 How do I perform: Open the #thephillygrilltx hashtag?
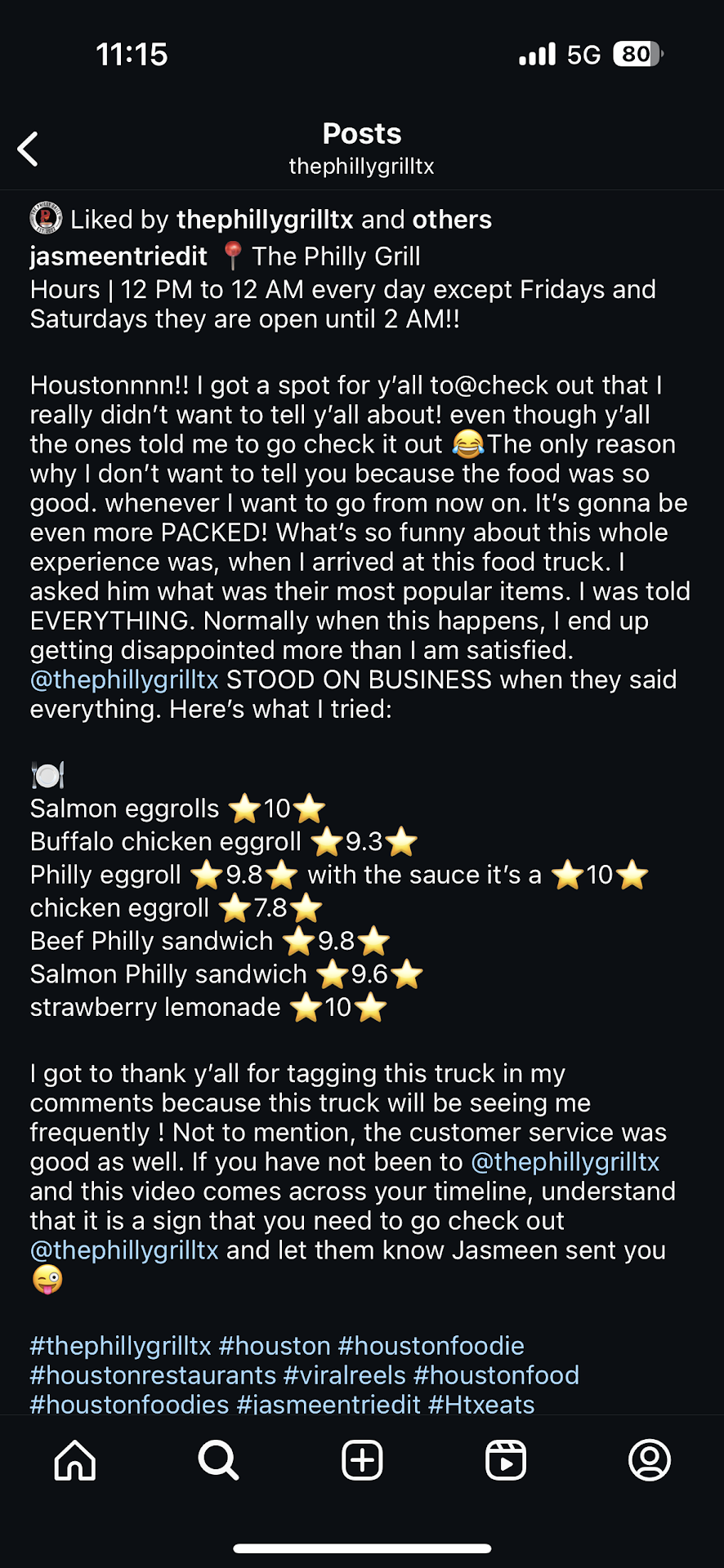pos(120,1345)
